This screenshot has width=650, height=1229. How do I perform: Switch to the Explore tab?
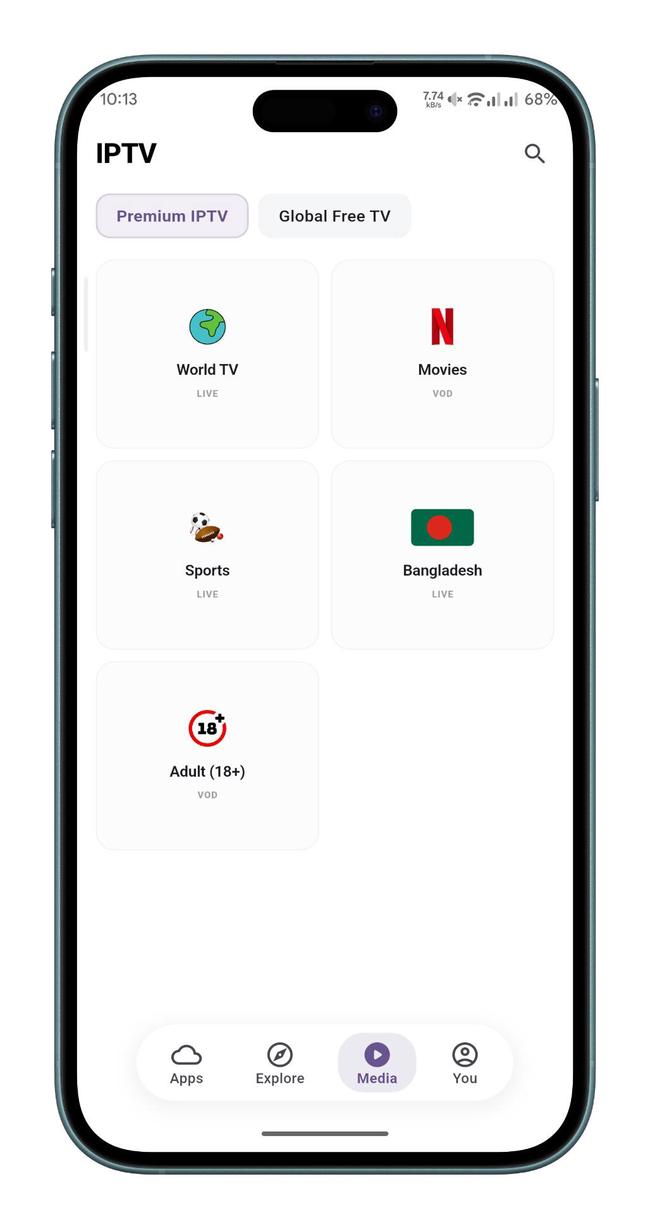(x=280, y=1063)
